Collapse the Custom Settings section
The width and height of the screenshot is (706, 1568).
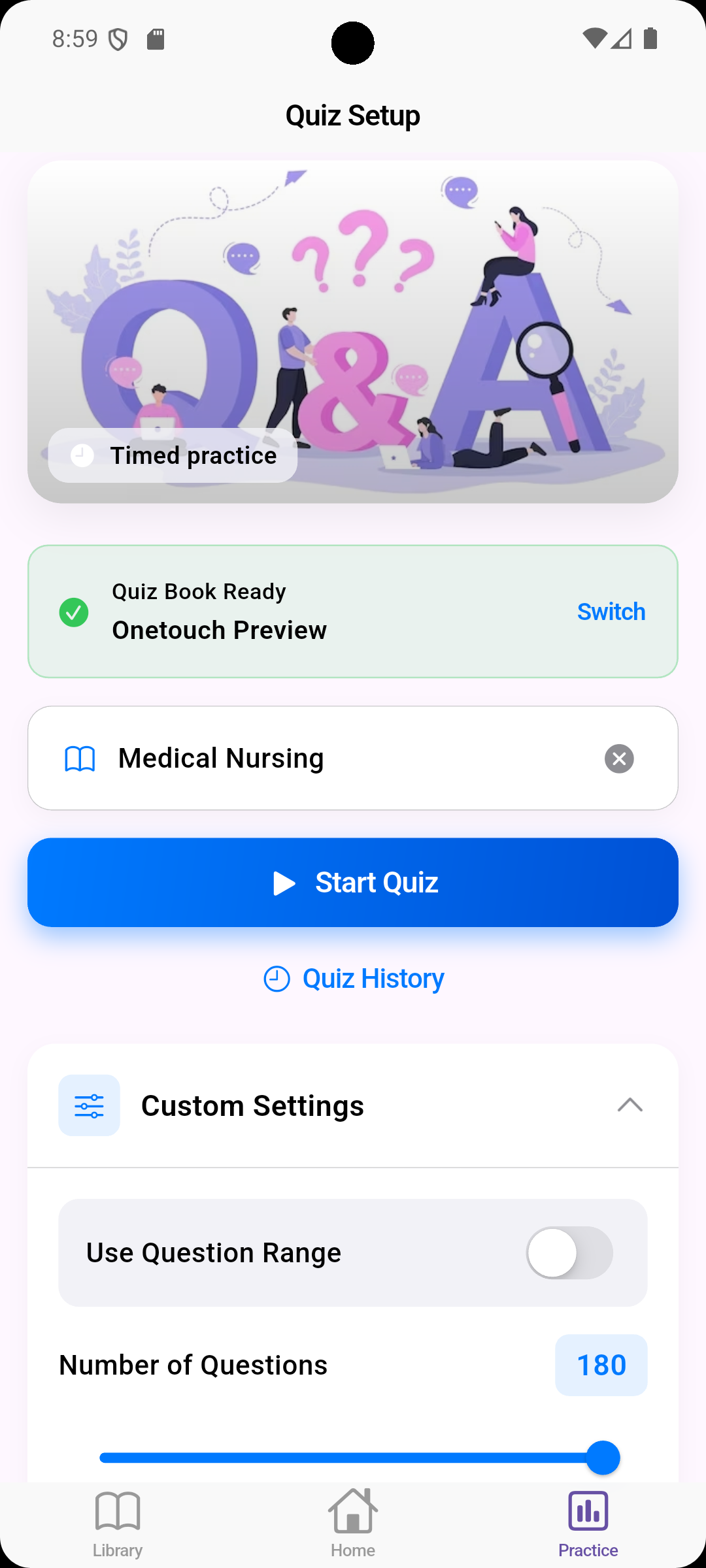coord(630,1105)
